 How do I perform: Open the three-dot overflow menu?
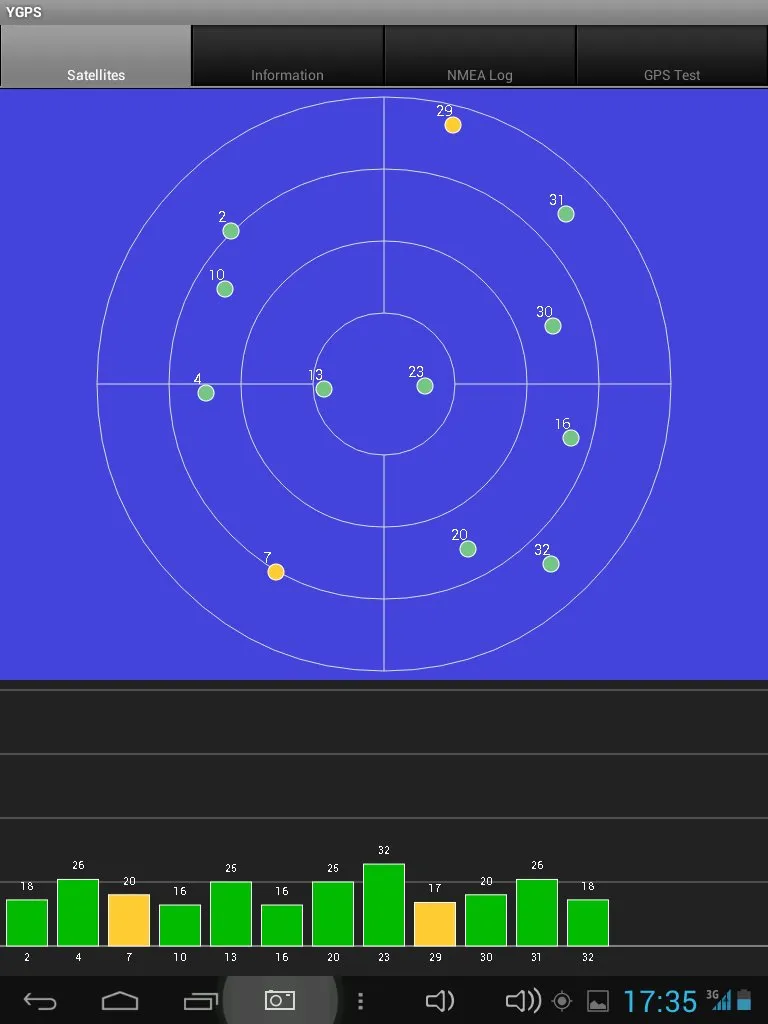point(360,1000)
